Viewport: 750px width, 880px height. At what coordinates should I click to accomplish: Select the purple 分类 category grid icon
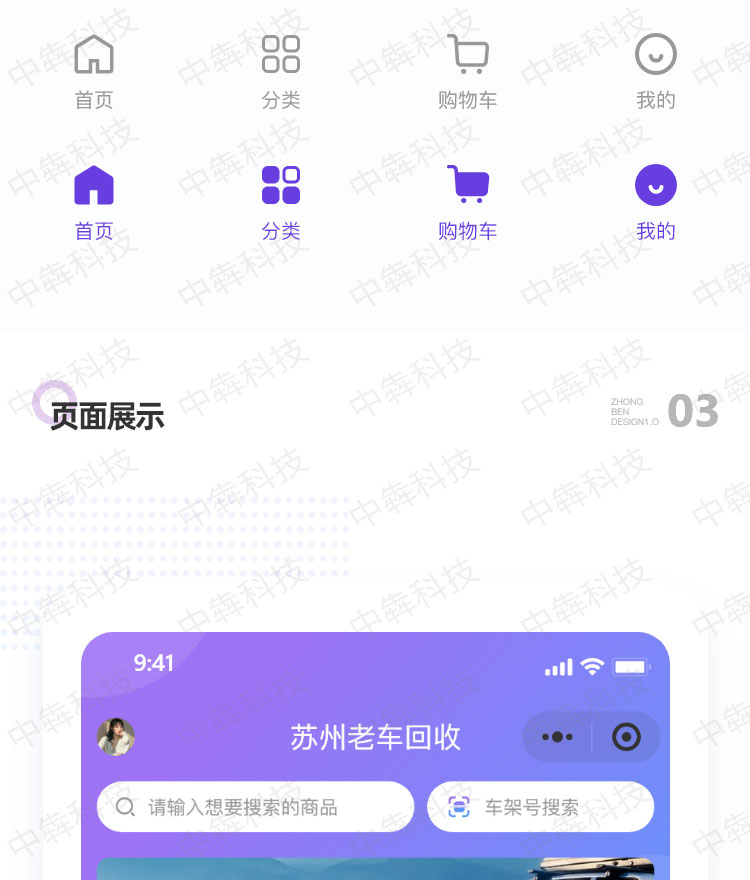pos(281,185)
